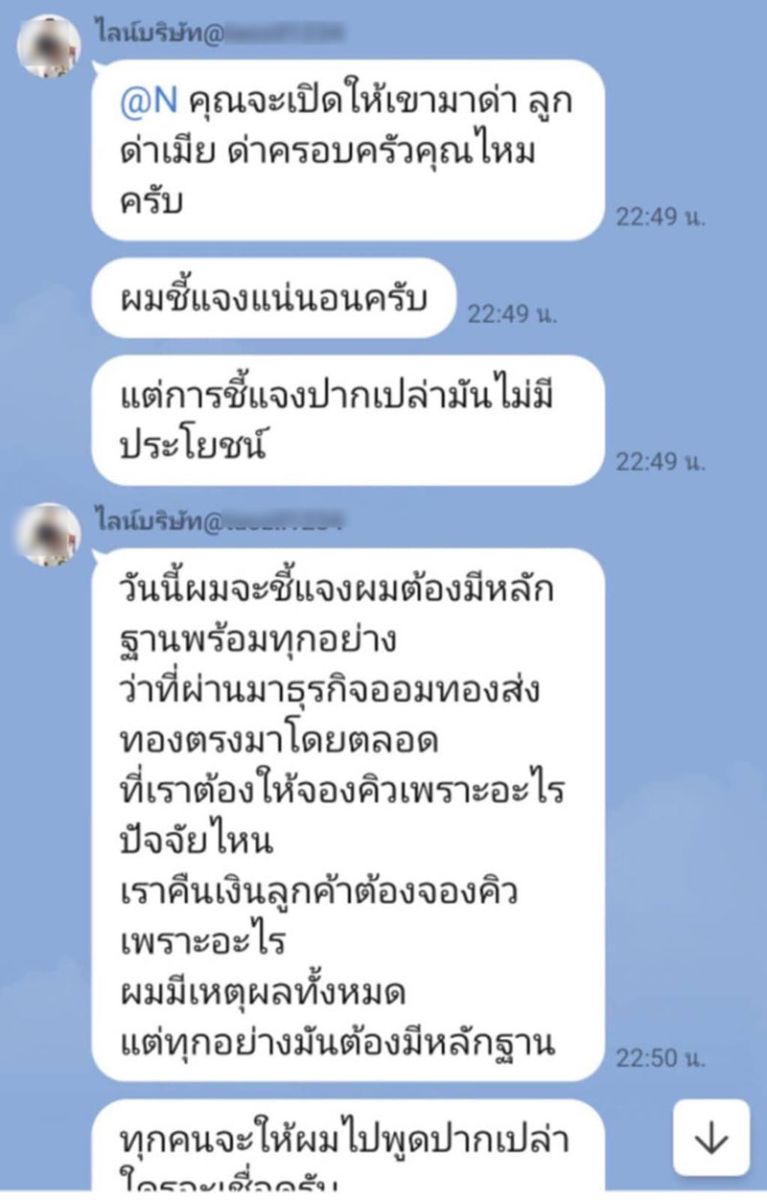Open the sender's avatar above the @N message

click(x=49, y=45)
